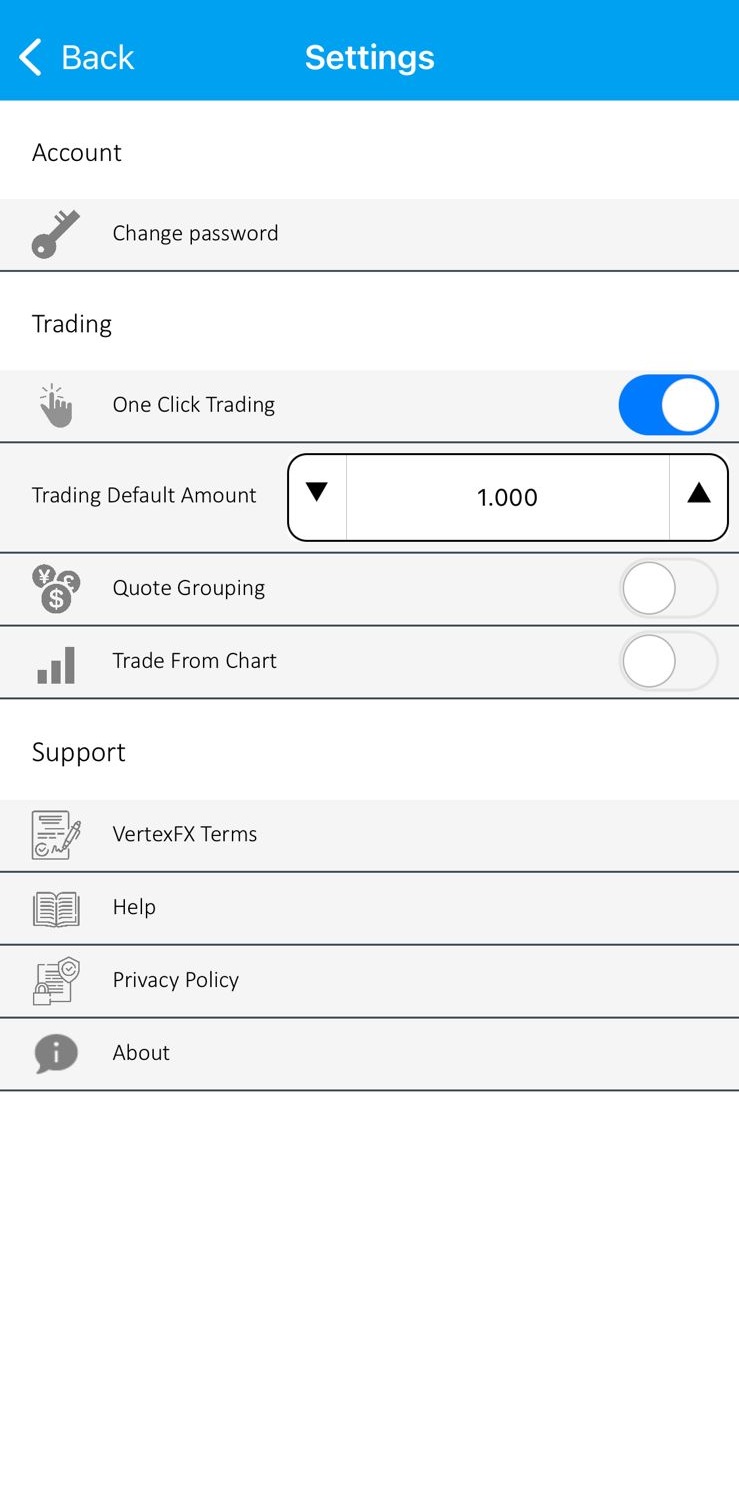
Task: Open Change password
Action: tap(369, 234)
